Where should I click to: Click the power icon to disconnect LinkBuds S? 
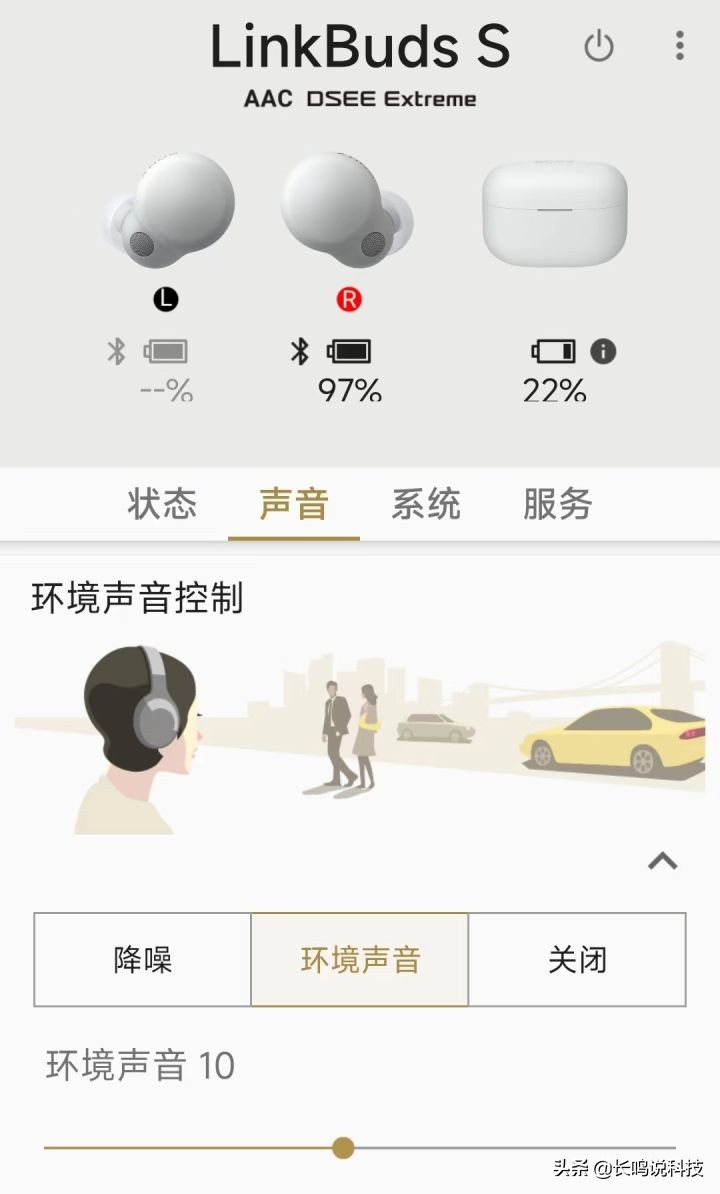[600, 46]
